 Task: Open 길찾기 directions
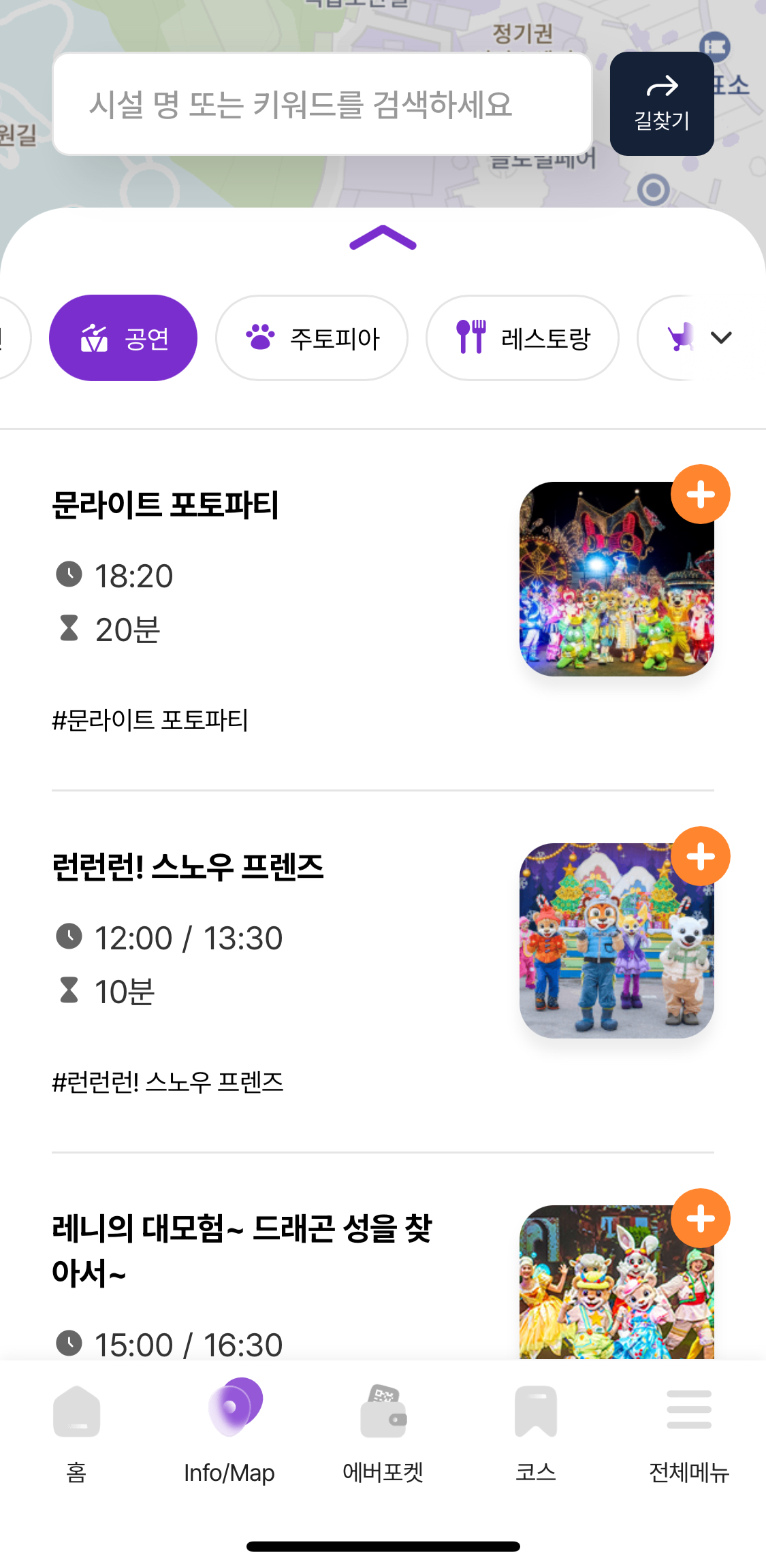(662, 104)
